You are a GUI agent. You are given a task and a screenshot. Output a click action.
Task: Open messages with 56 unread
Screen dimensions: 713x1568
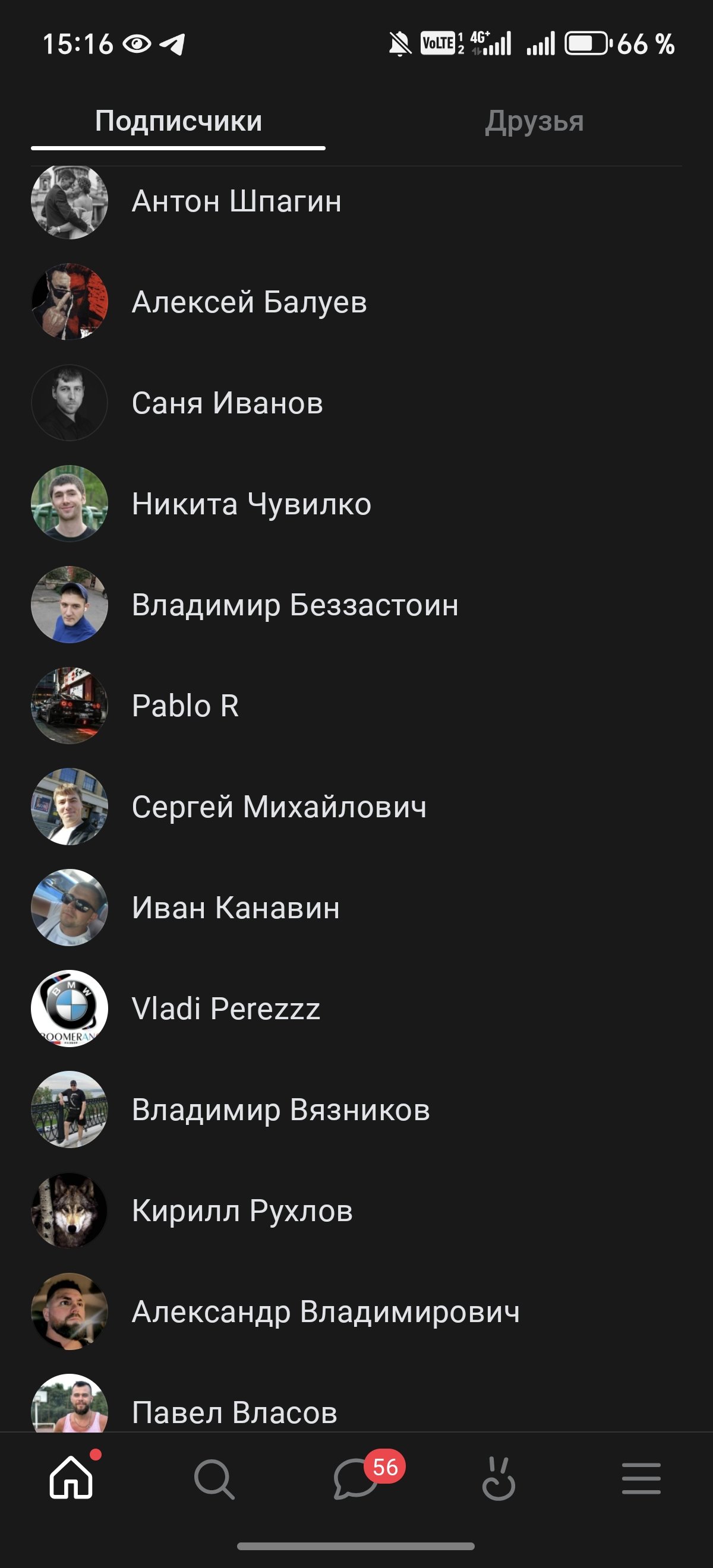tap(357, 1478)
